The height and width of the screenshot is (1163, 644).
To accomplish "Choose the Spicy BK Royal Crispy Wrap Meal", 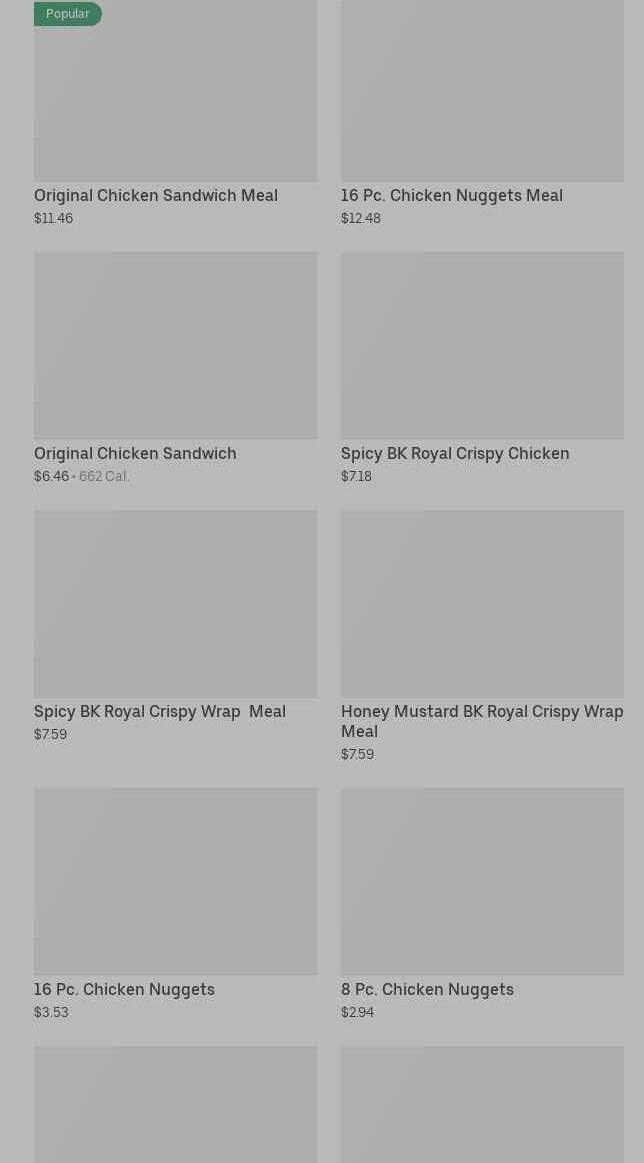I will coord(175,627).
